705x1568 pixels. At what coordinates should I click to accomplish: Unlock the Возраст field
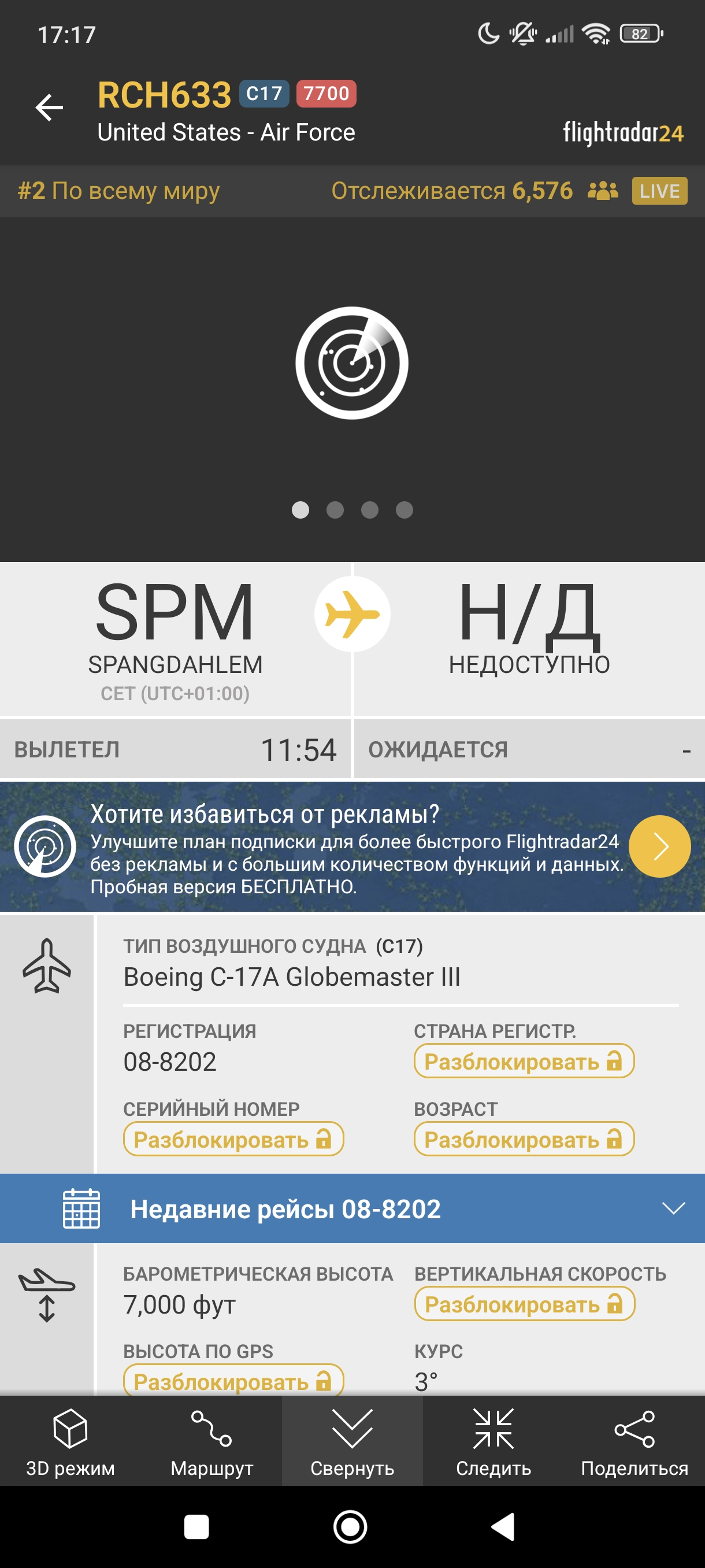point(524,1139)
